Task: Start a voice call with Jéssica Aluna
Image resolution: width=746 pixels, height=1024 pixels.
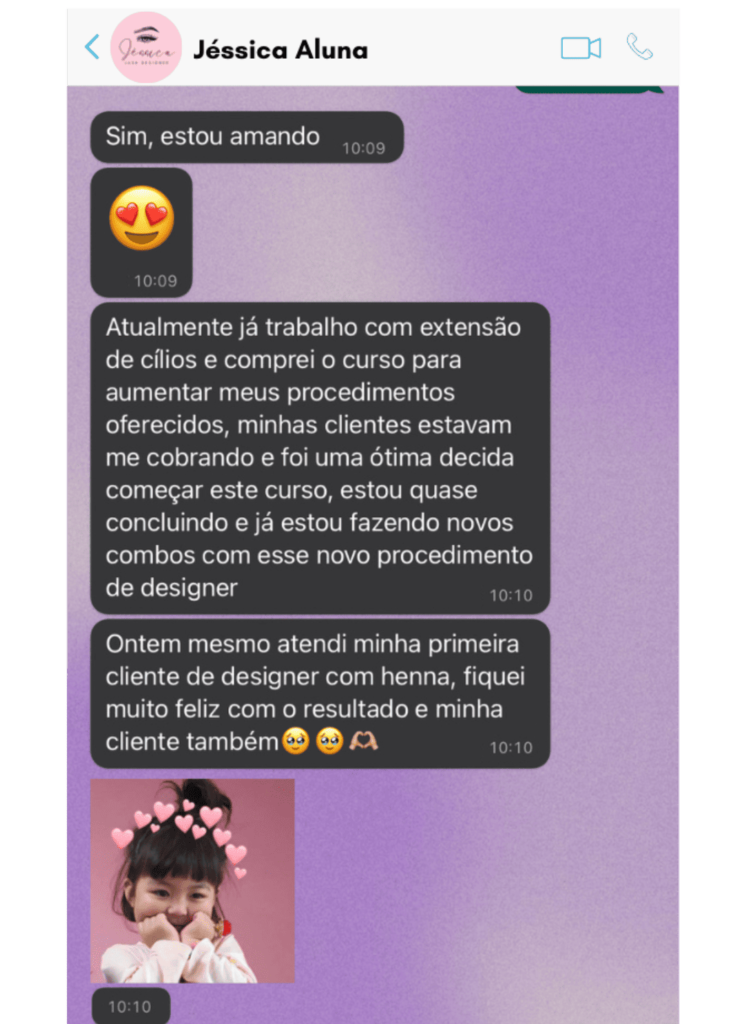Action: 639,47
